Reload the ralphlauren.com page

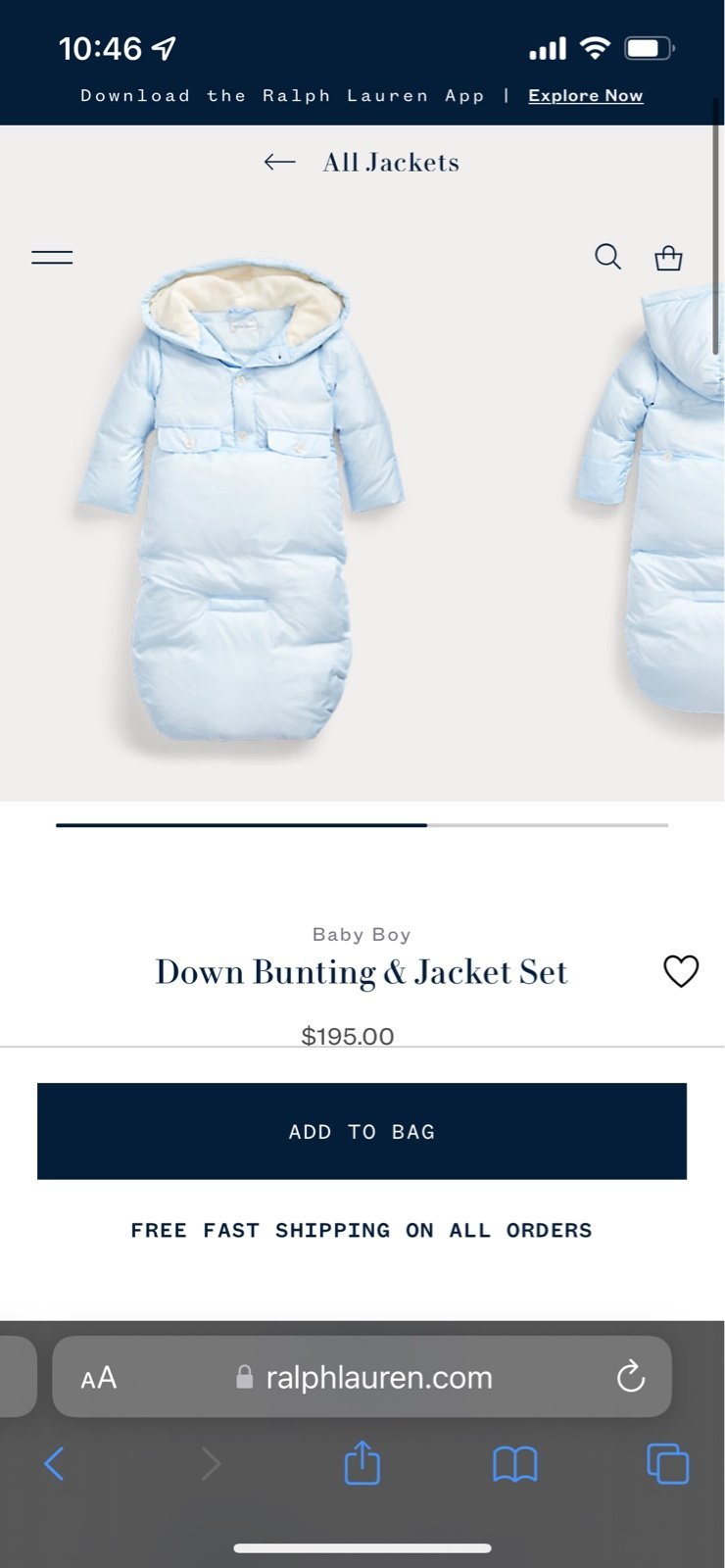[x=630, y=1377]
